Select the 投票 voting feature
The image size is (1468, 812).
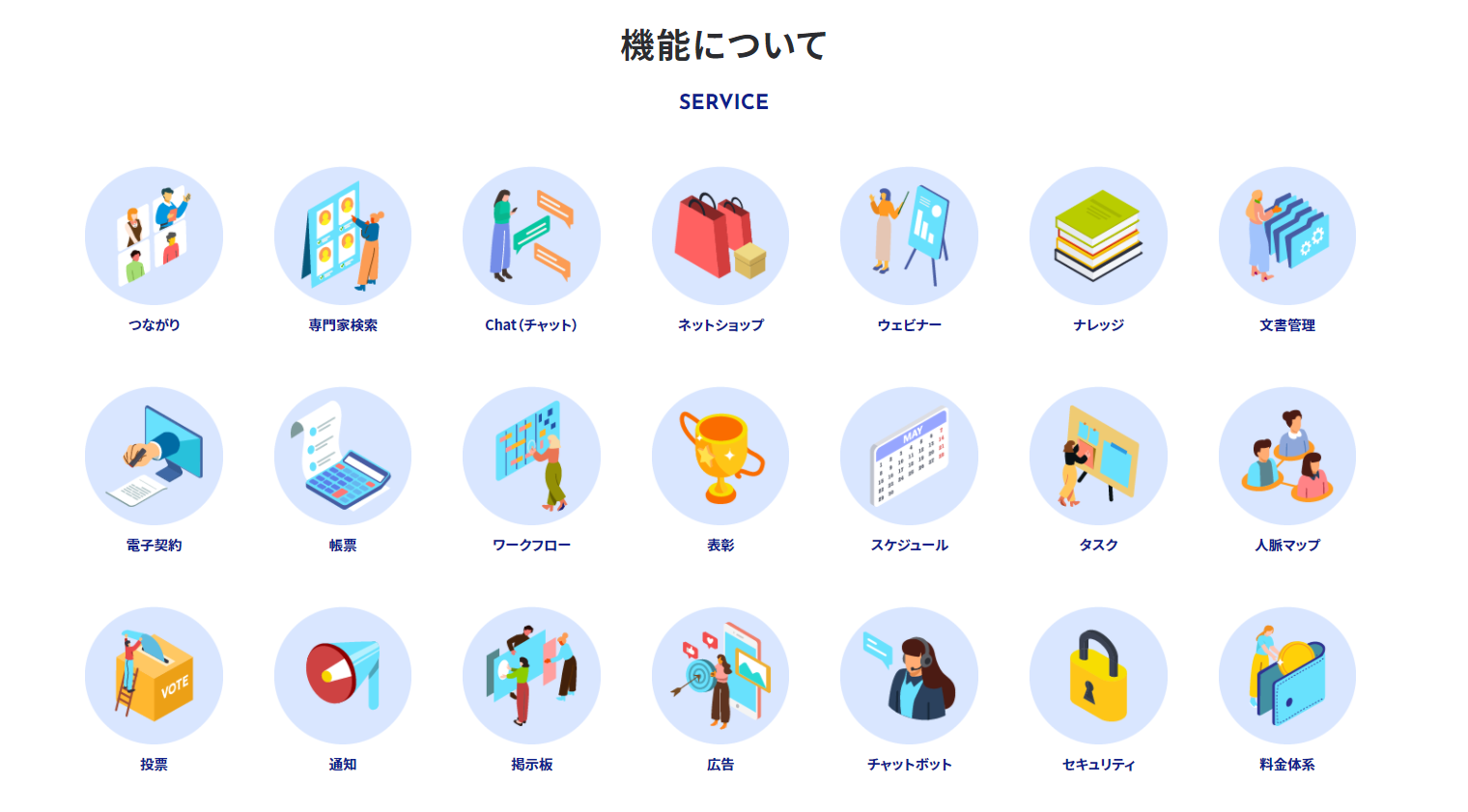(154, 676)
